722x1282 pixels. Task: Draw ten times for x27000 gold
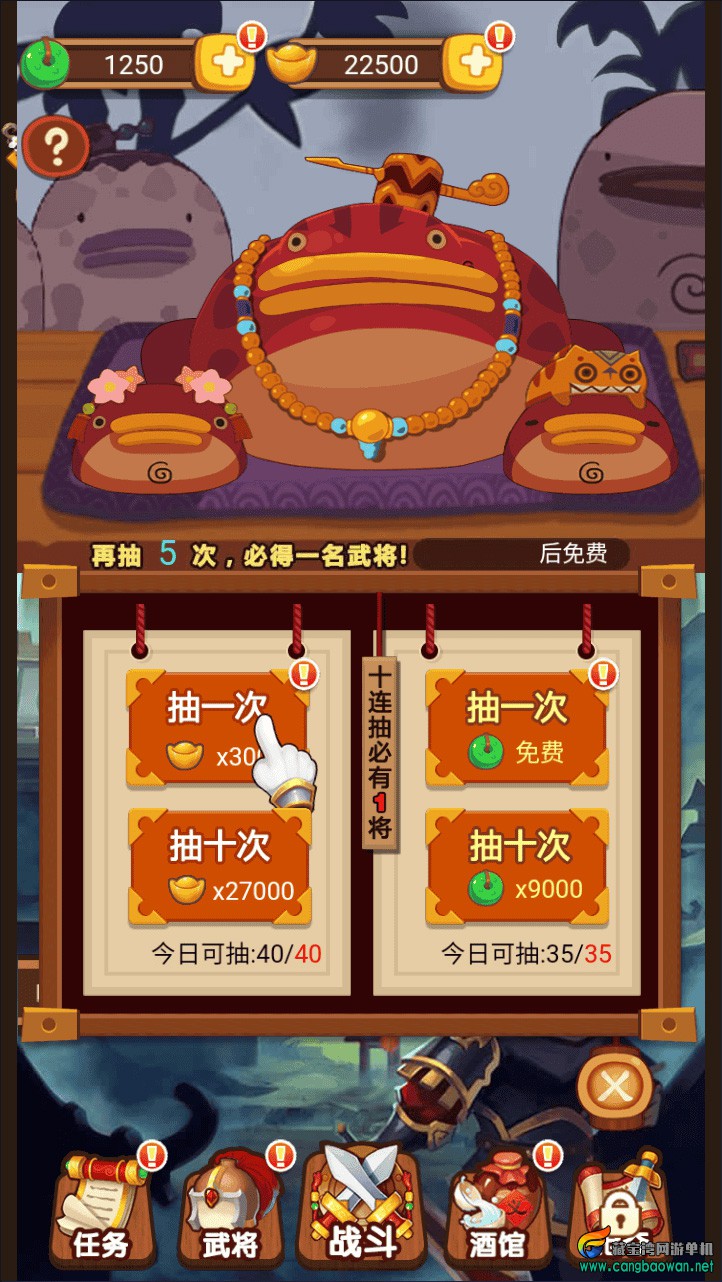(218, 866)
